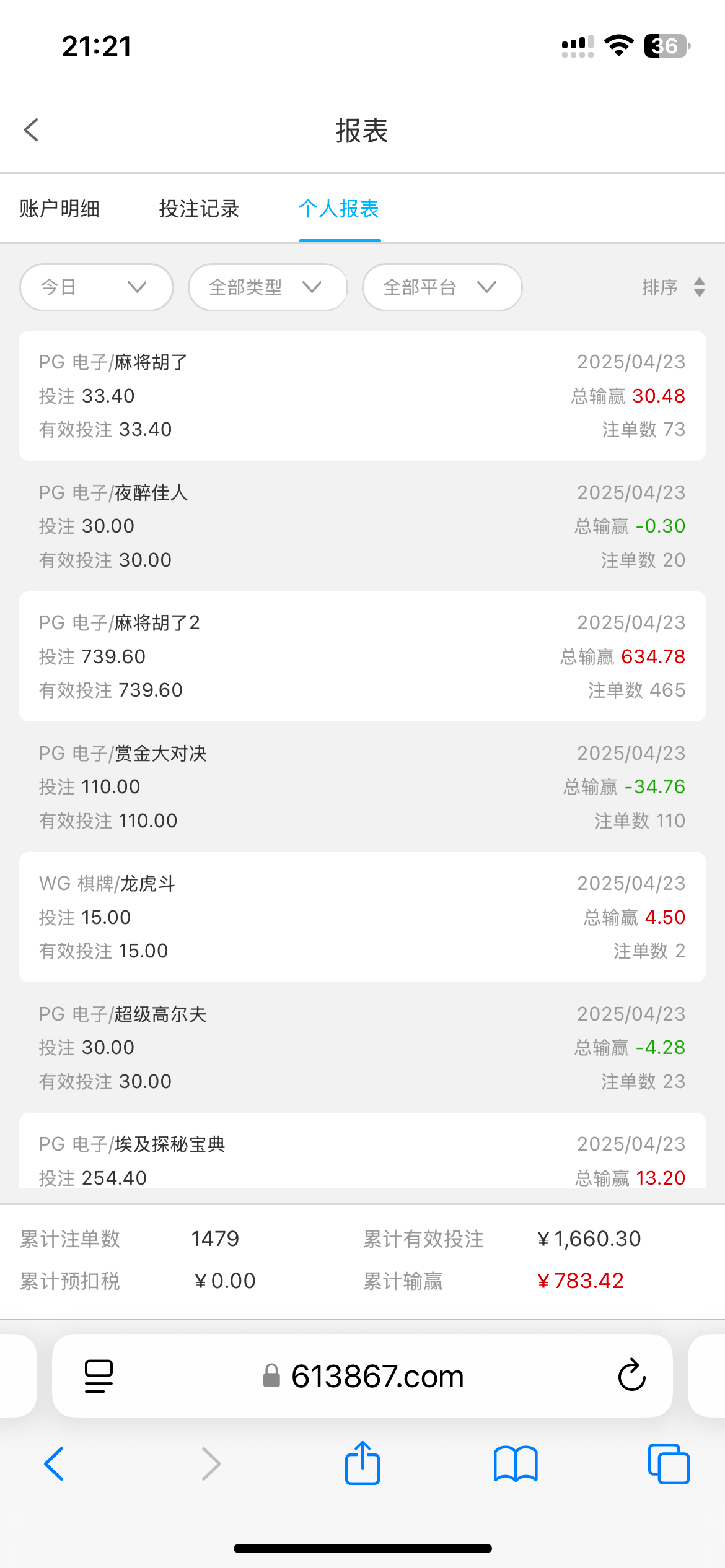Viewport: 725px width, 1568px height.
Task: Switch to the 账户明细 tab
Action: pos(59,209)
